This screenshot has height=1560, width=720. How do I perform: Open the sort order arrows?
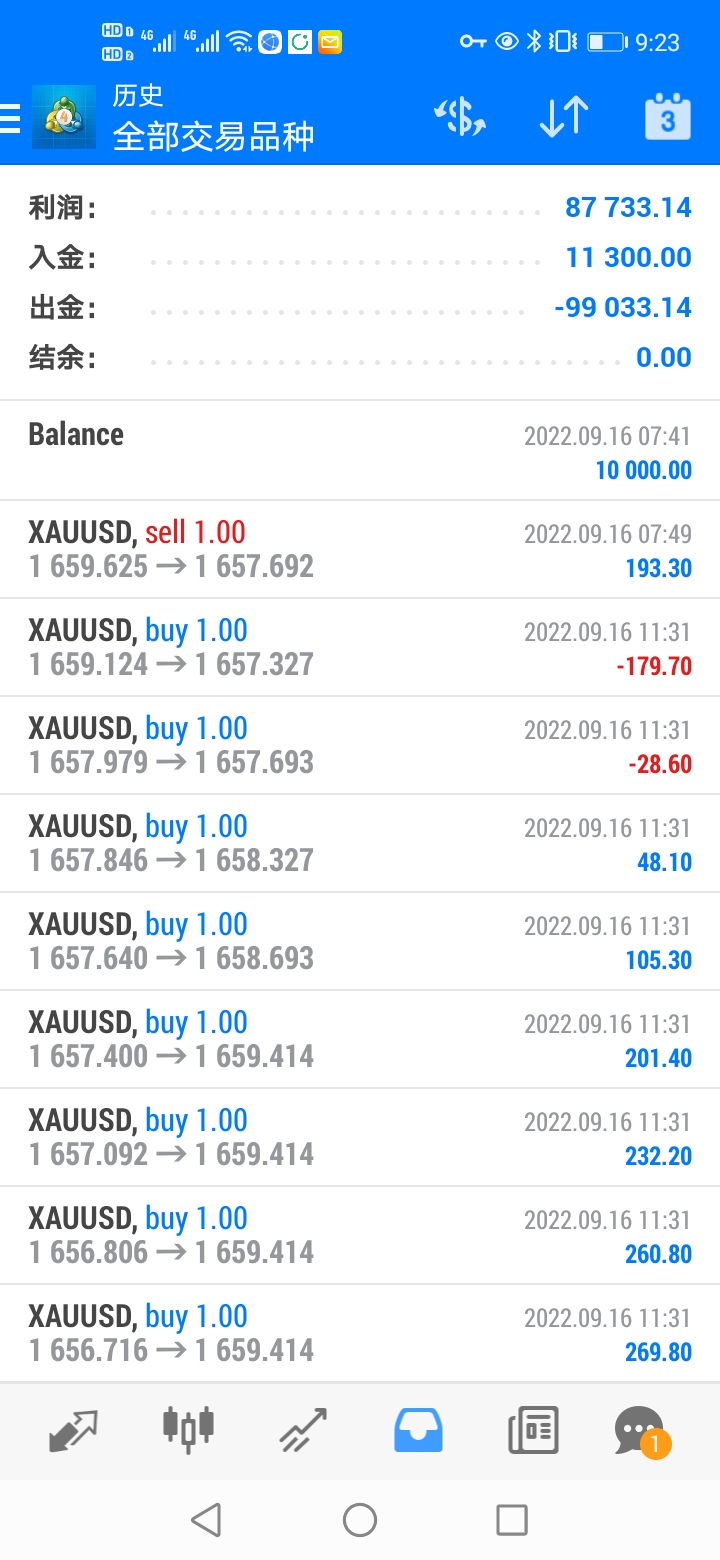(564, 118)
